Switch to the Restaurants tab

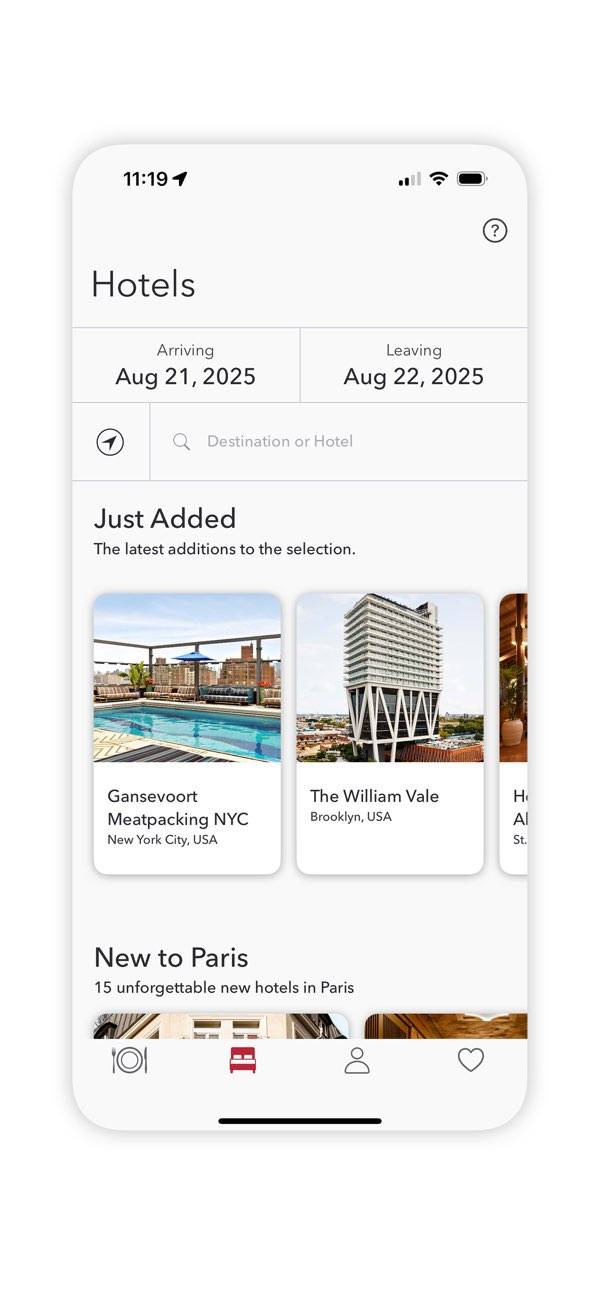tap(129, 1060)
